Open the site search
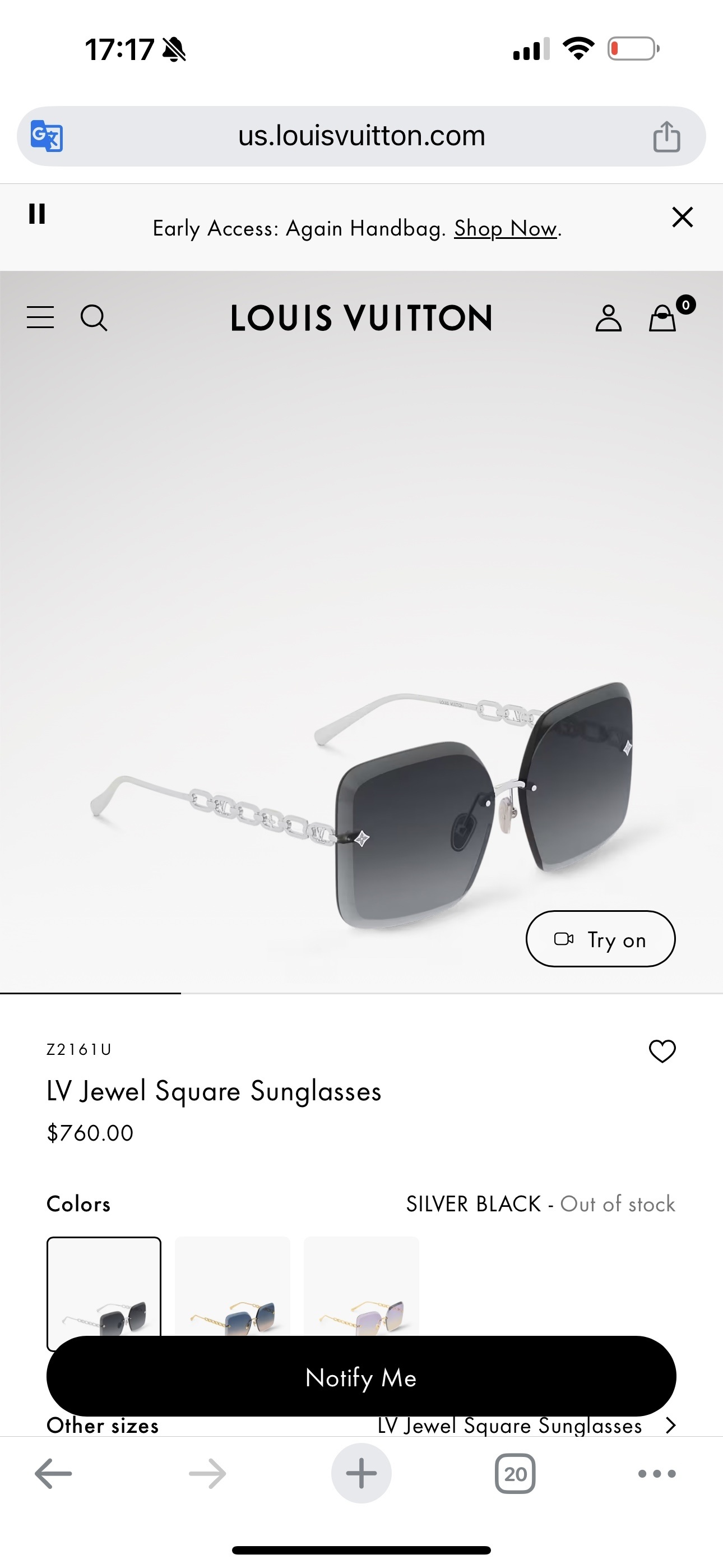The image size is (723, 1568). (94, 318)
